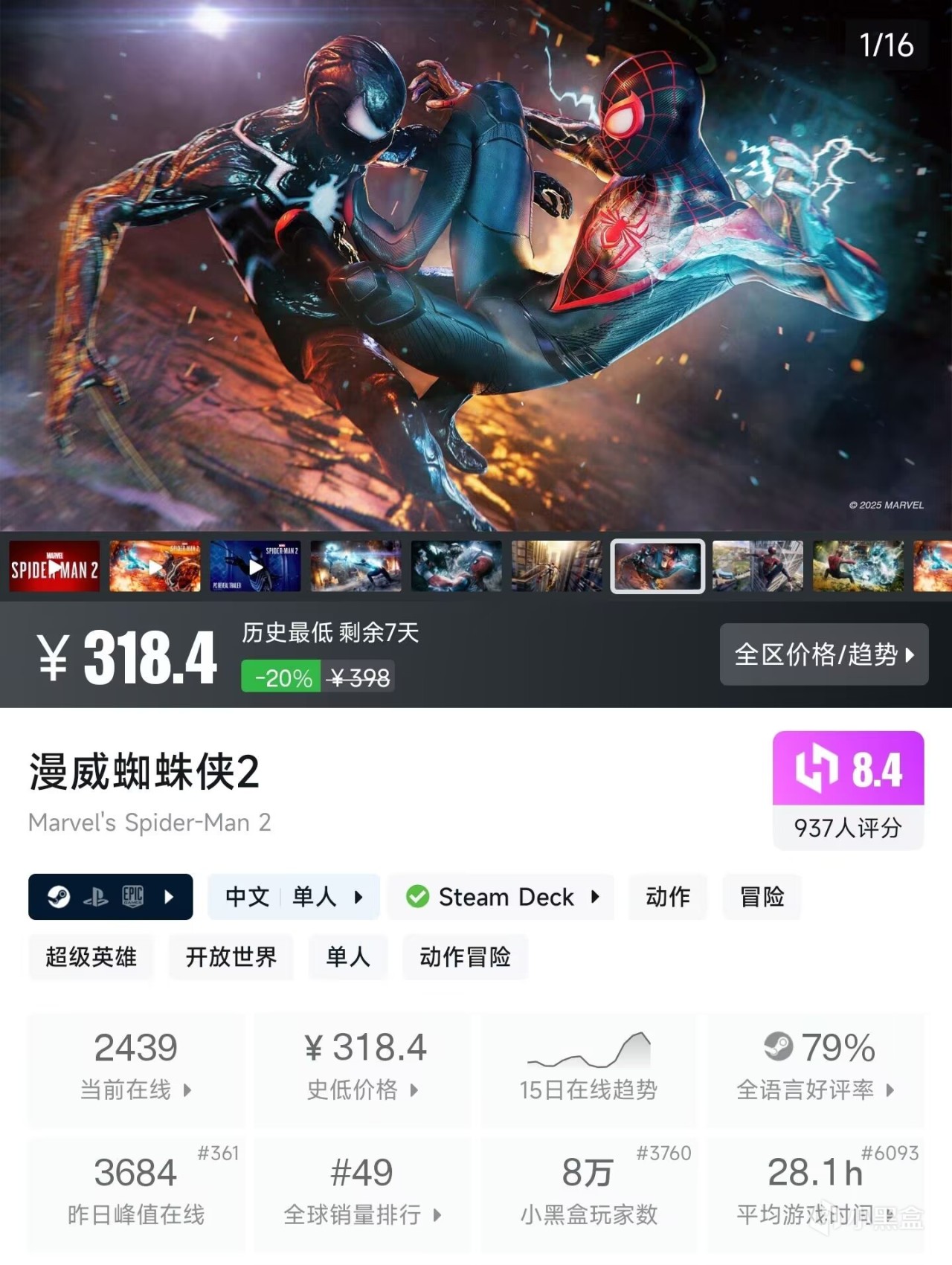
Task: Play the PC reveal trailer thumbnail
Action: tap(256, 567)
